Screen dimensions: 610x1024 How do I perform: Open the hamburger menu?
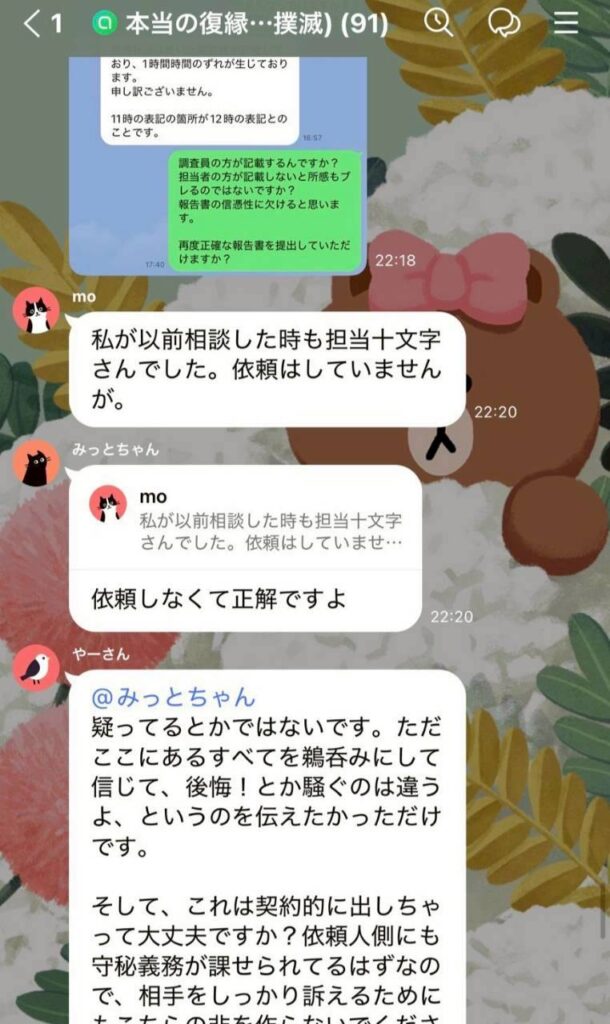click(566, 22)
